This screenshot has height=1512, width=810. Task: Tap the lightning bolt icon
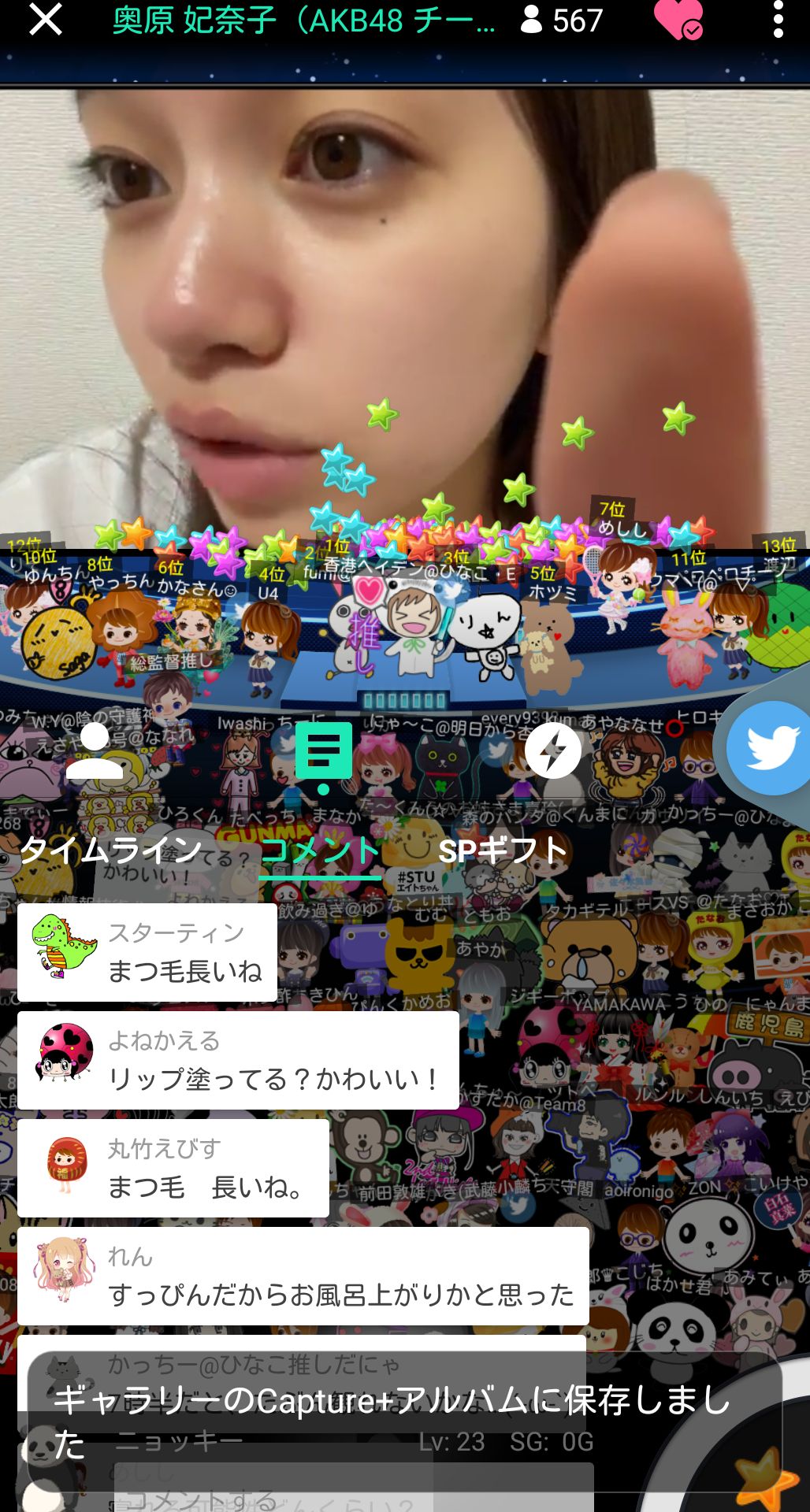pos(552,750)
